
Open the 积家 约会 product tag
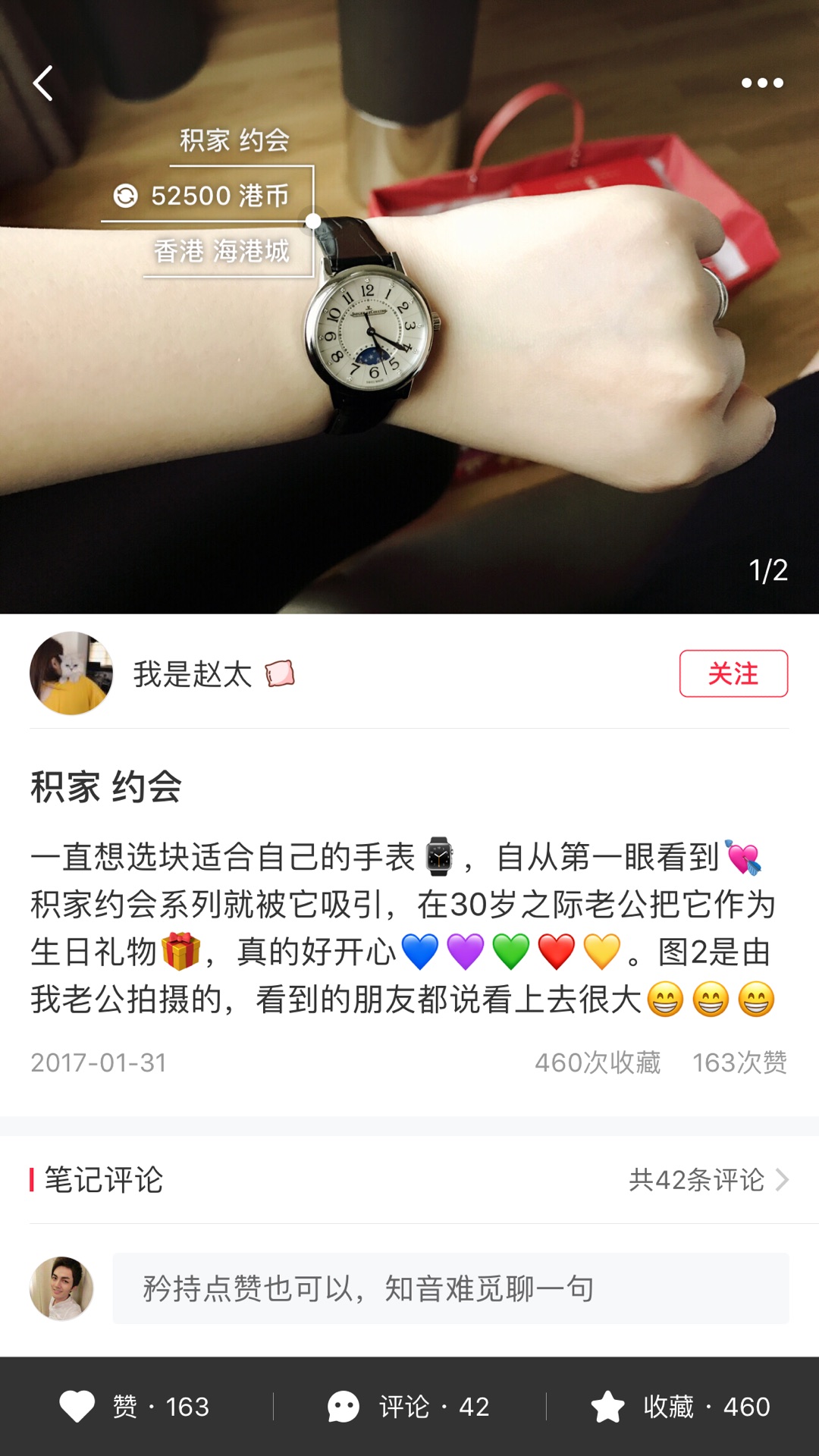tap(234, 140)
